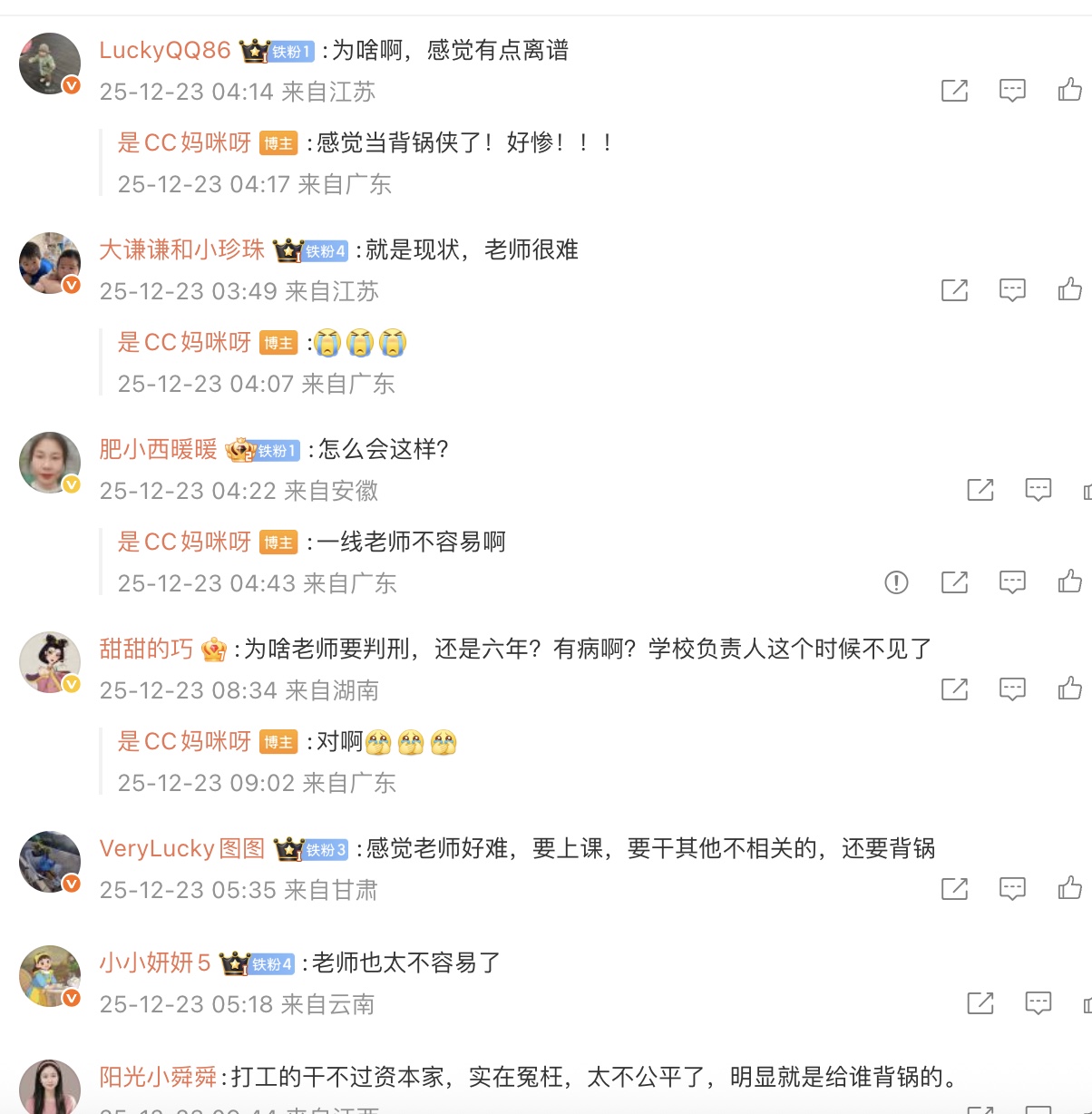Share 小小妍妍5's comment
This screenshot has height=1114, width=1092.
click(980, 1002)
